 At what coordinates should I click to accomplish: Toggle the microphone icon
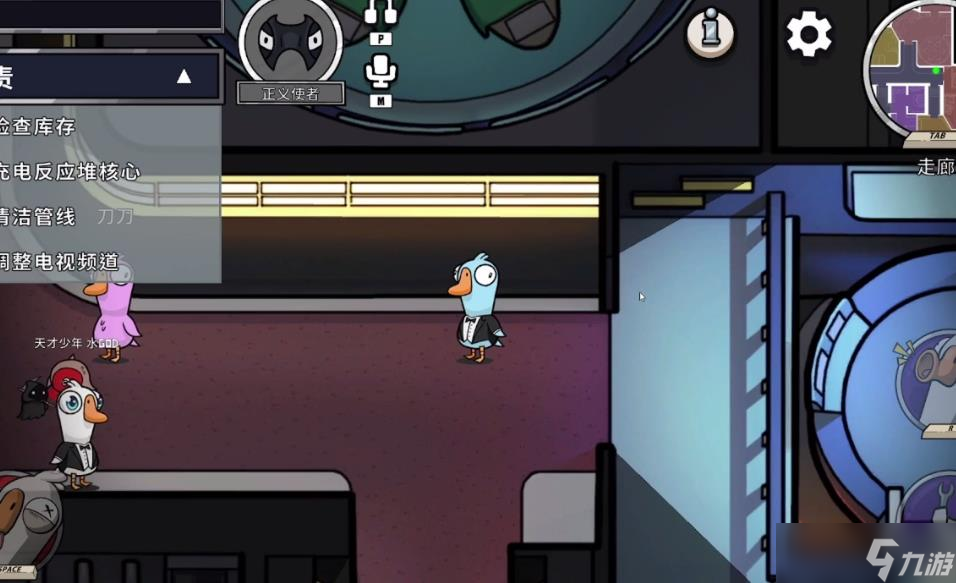pyautogui.click(x=381, y=71)
